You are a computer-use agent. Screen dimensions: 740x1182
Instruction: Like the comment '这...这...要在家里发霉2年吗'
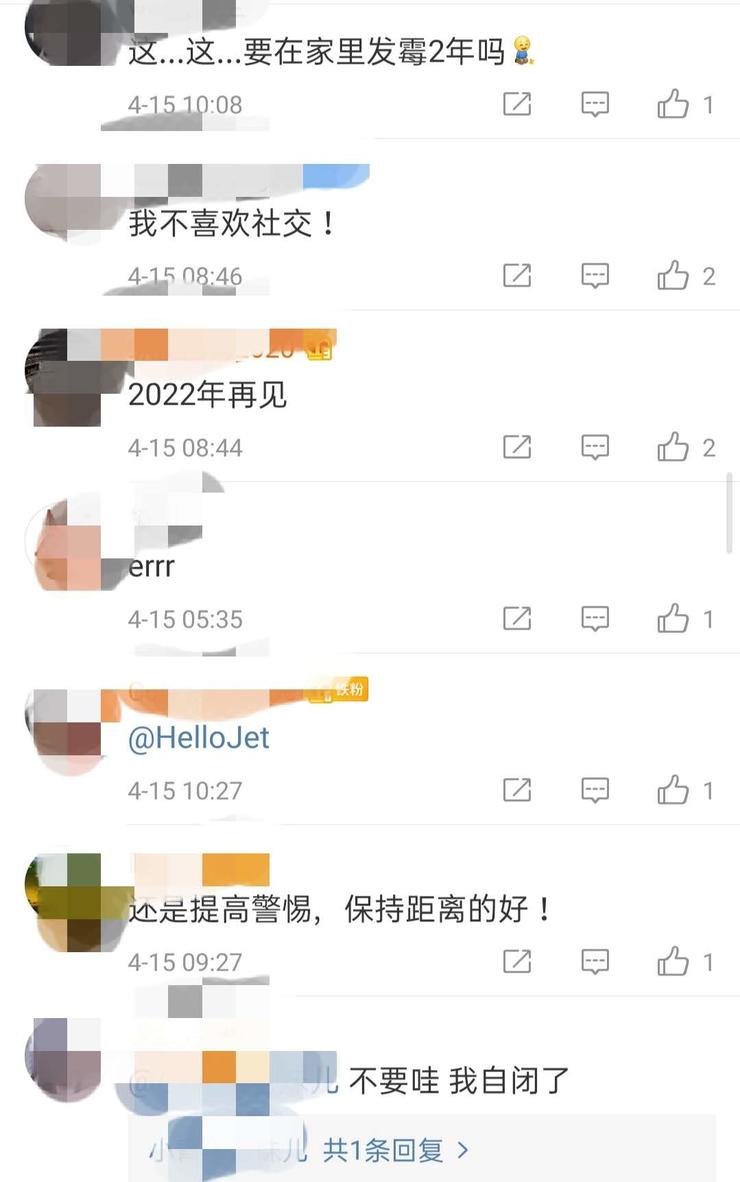674,104
